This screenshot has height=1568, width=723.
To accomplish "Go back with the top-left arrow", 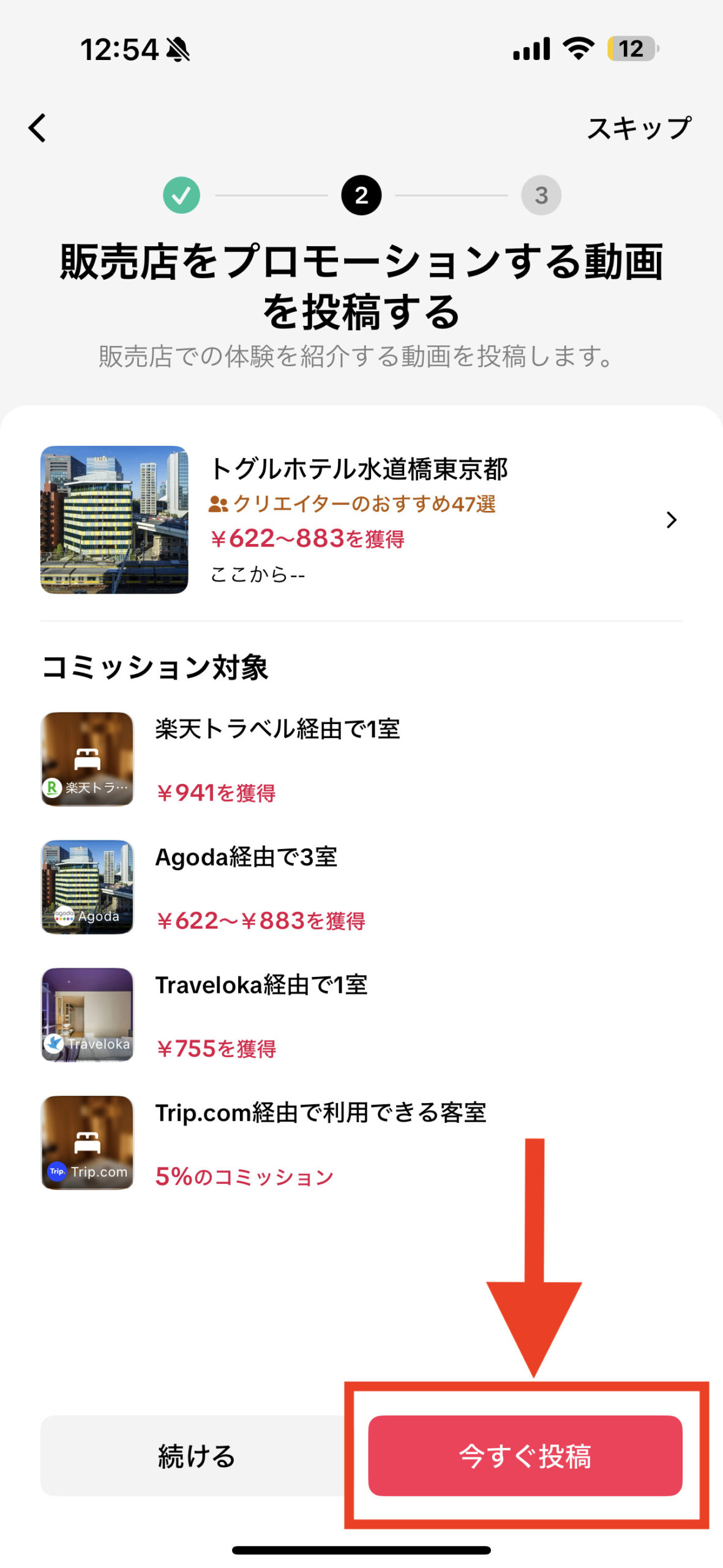I will click(x=37, y=128).
